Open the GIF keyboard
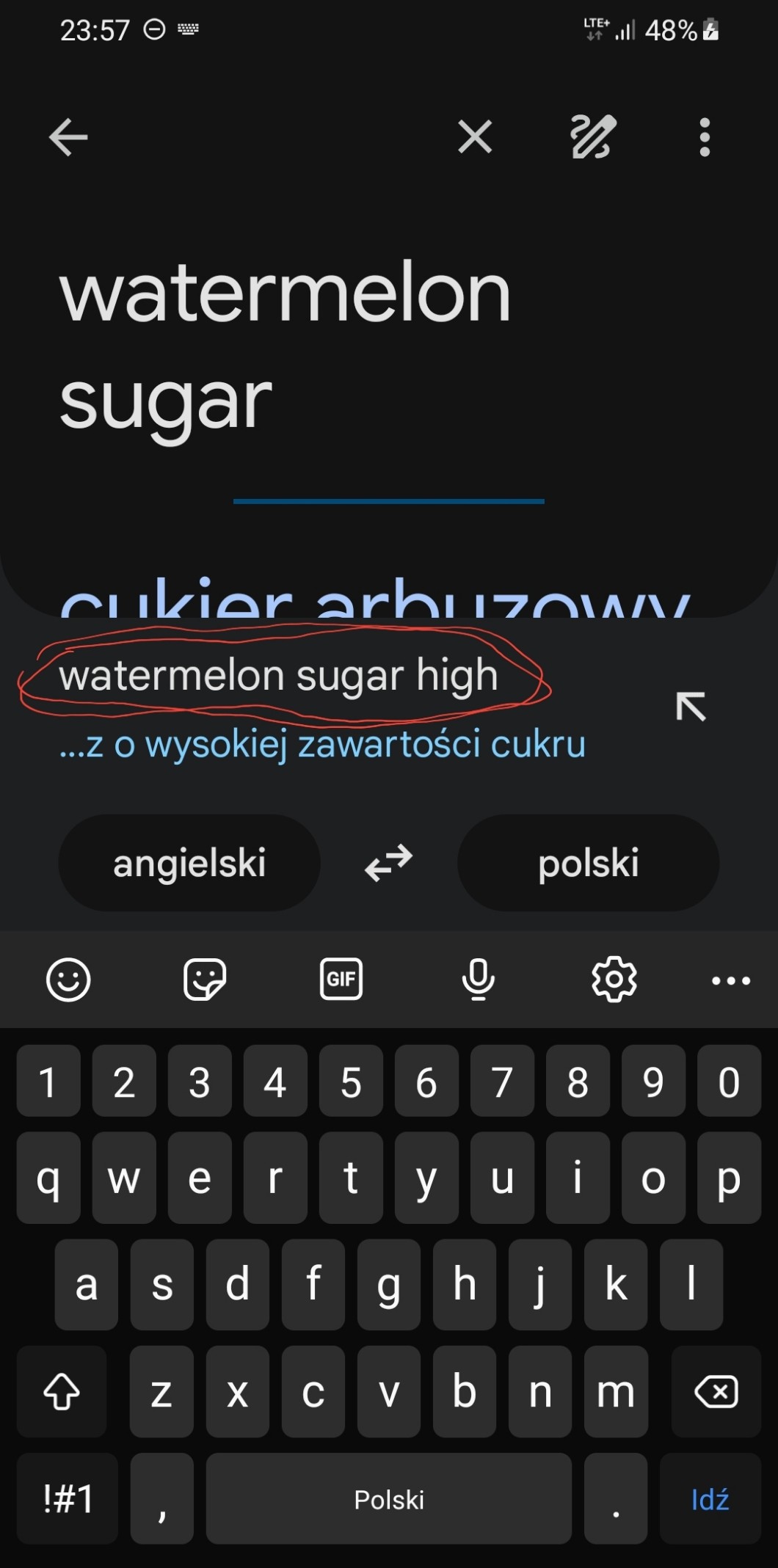Viewport: 778px width, 1568px height. pyautogui.click(x=341, y=980)
